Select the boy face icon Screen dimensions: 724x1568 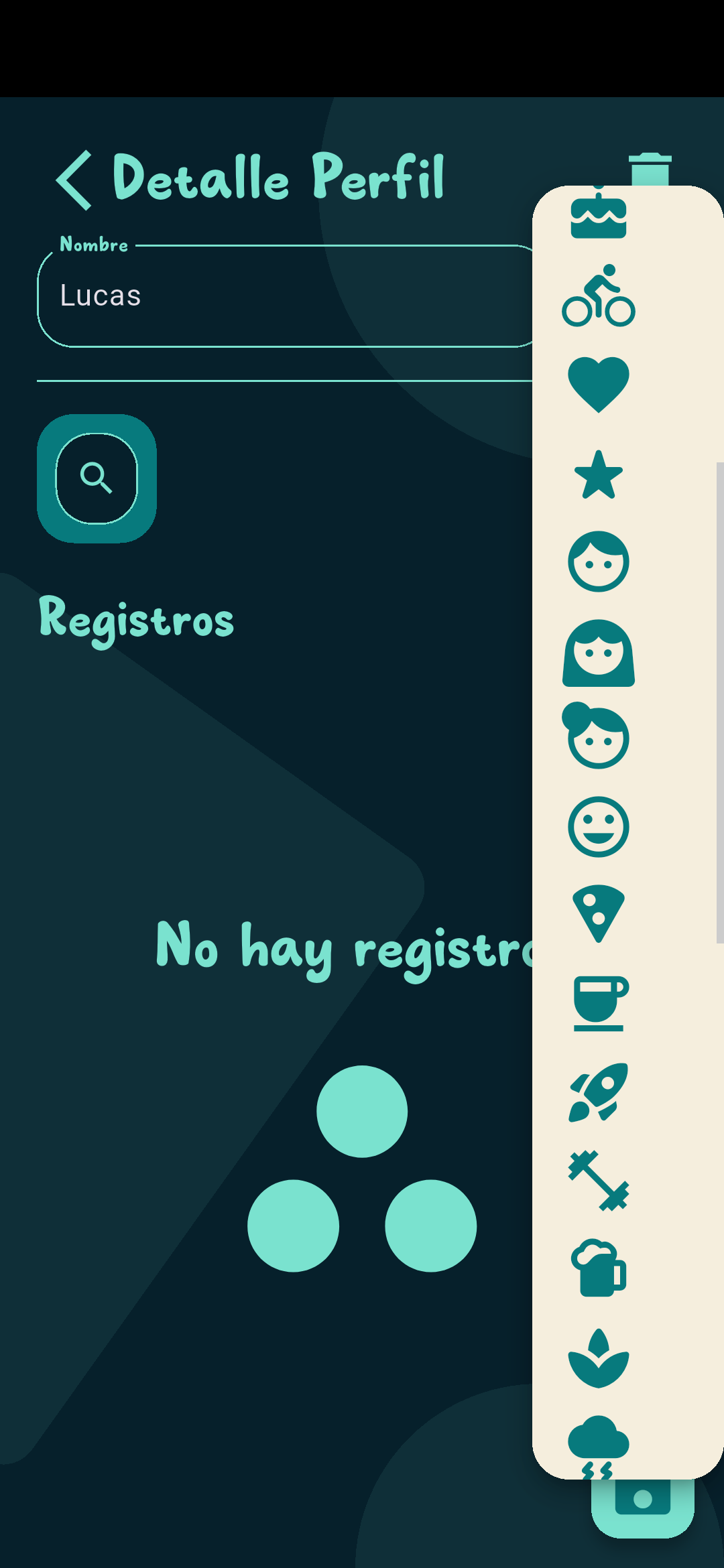pyautogui.click(x=598, y=562)
